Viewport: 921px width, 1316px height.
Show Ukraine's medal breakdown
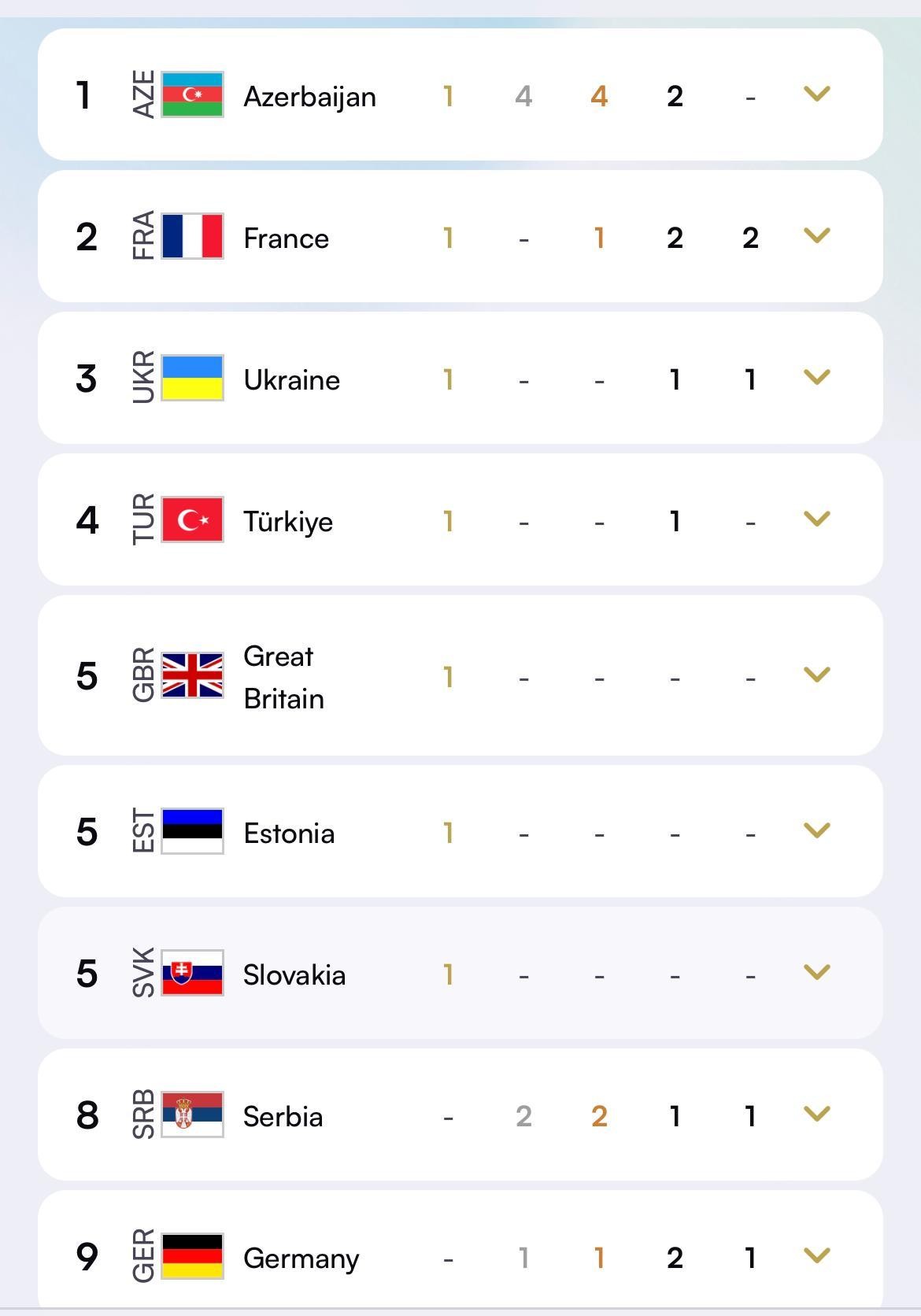click(x=816, y=378)
